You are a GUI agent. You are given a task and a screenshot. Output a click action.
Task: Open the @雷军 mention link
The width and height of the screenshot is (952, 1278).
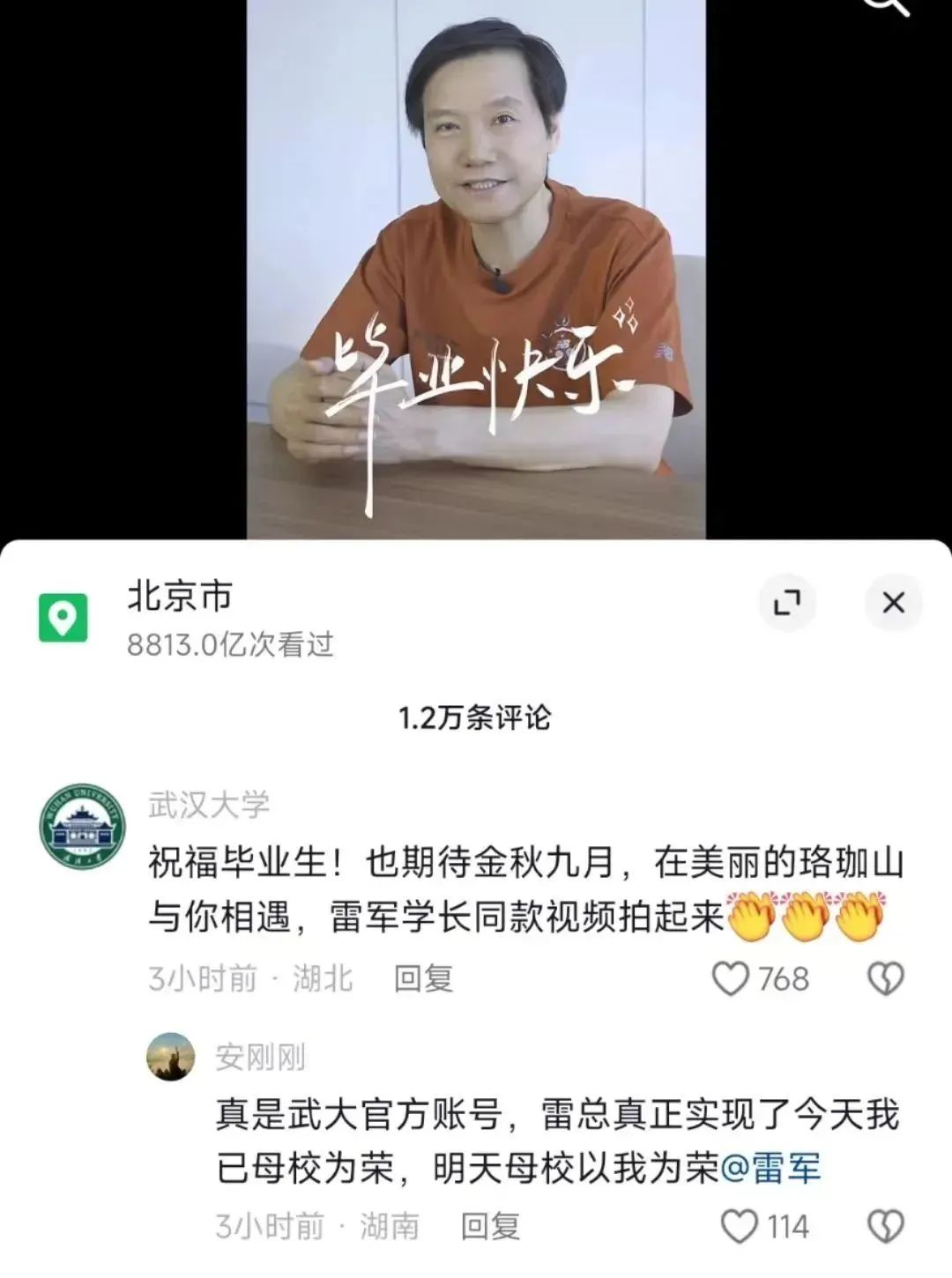click(x=770, y=1169)
